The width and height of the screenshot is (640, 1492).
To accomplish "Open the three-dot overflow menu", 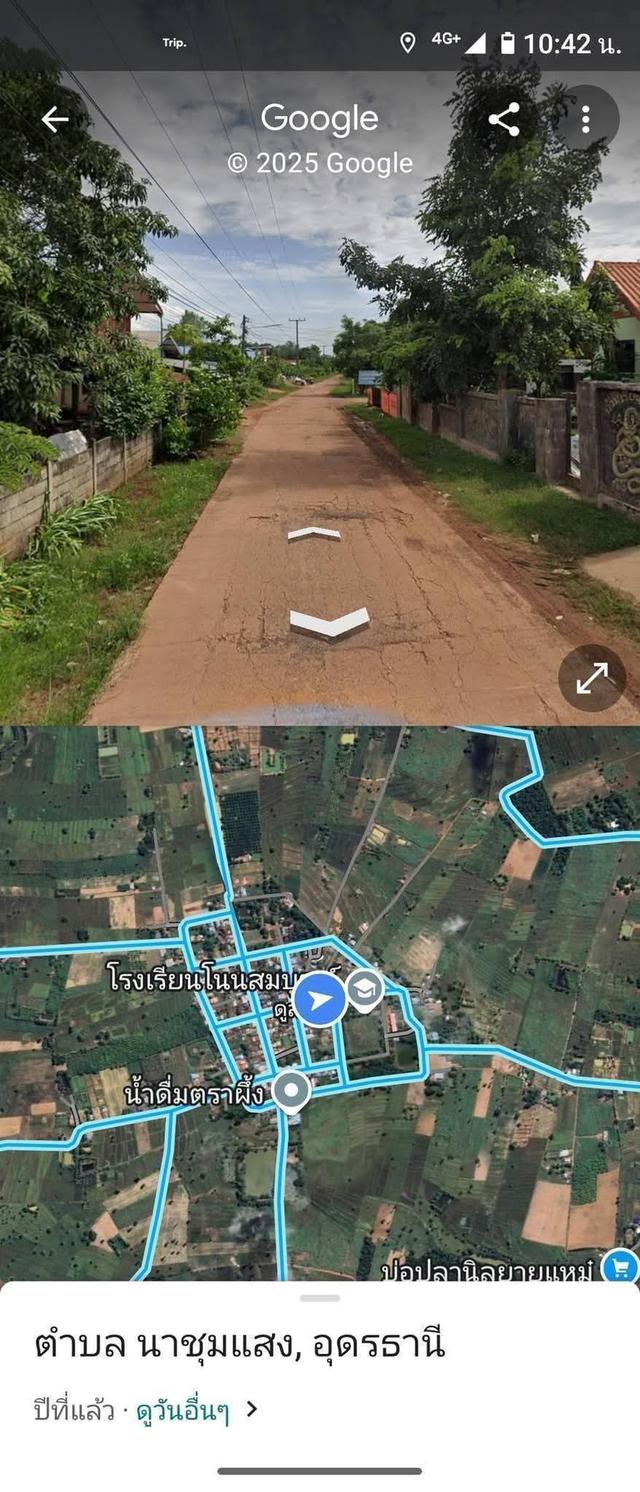I will click(x=585, y=120).
